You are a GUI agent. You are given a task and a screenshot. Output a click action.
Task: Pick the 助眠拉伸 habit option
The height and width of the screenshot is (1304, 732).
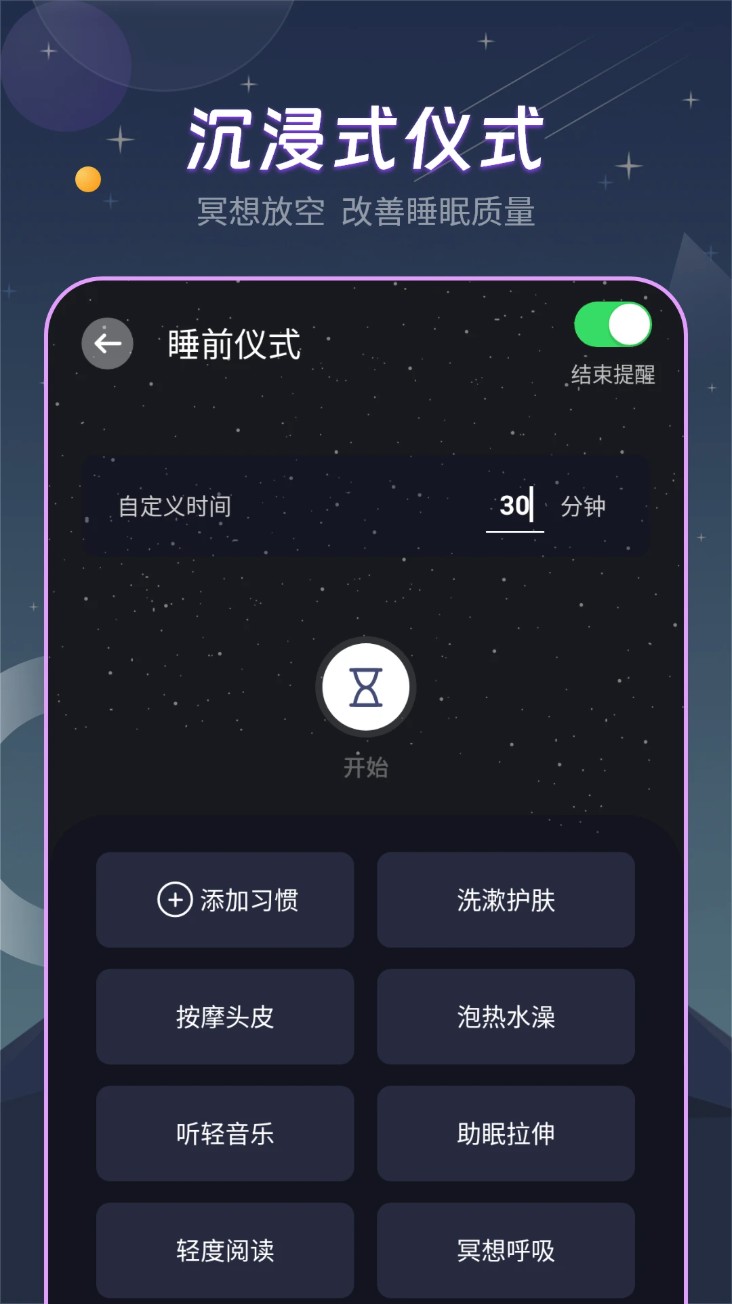[505, 1133]
